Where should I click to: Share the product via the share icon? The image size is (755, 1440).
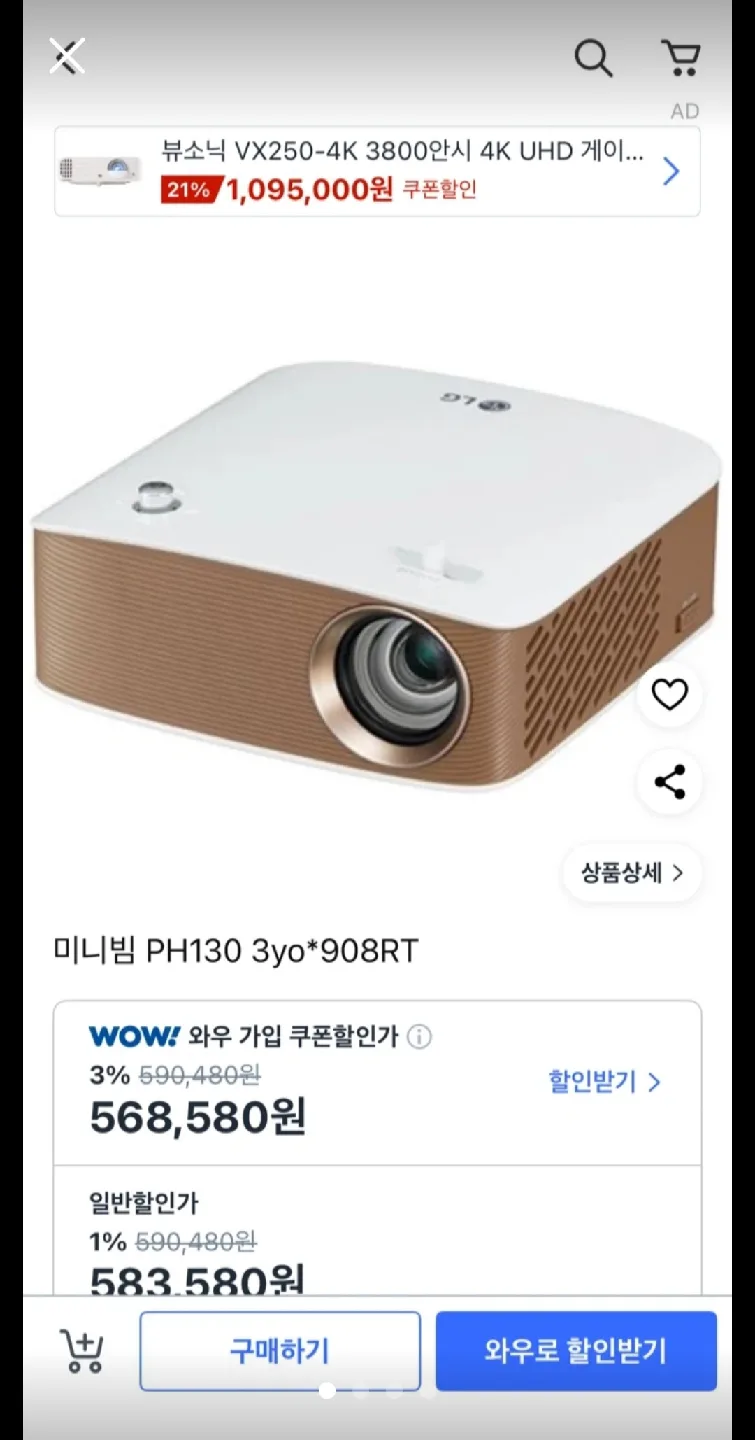point(668,783)
